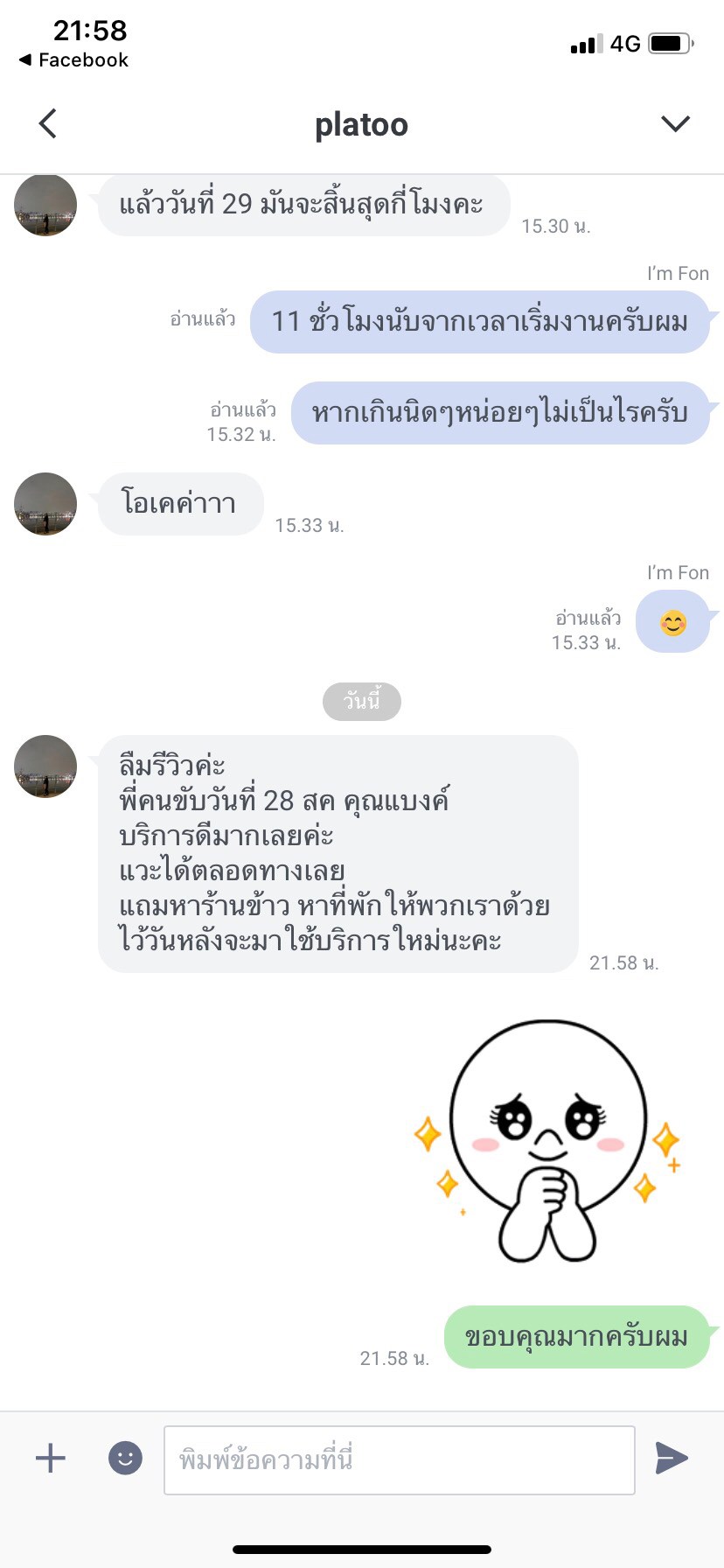The image size is (724, 1568).
Task: Open platoo's profile picture by review message
Action: [45, 766]
